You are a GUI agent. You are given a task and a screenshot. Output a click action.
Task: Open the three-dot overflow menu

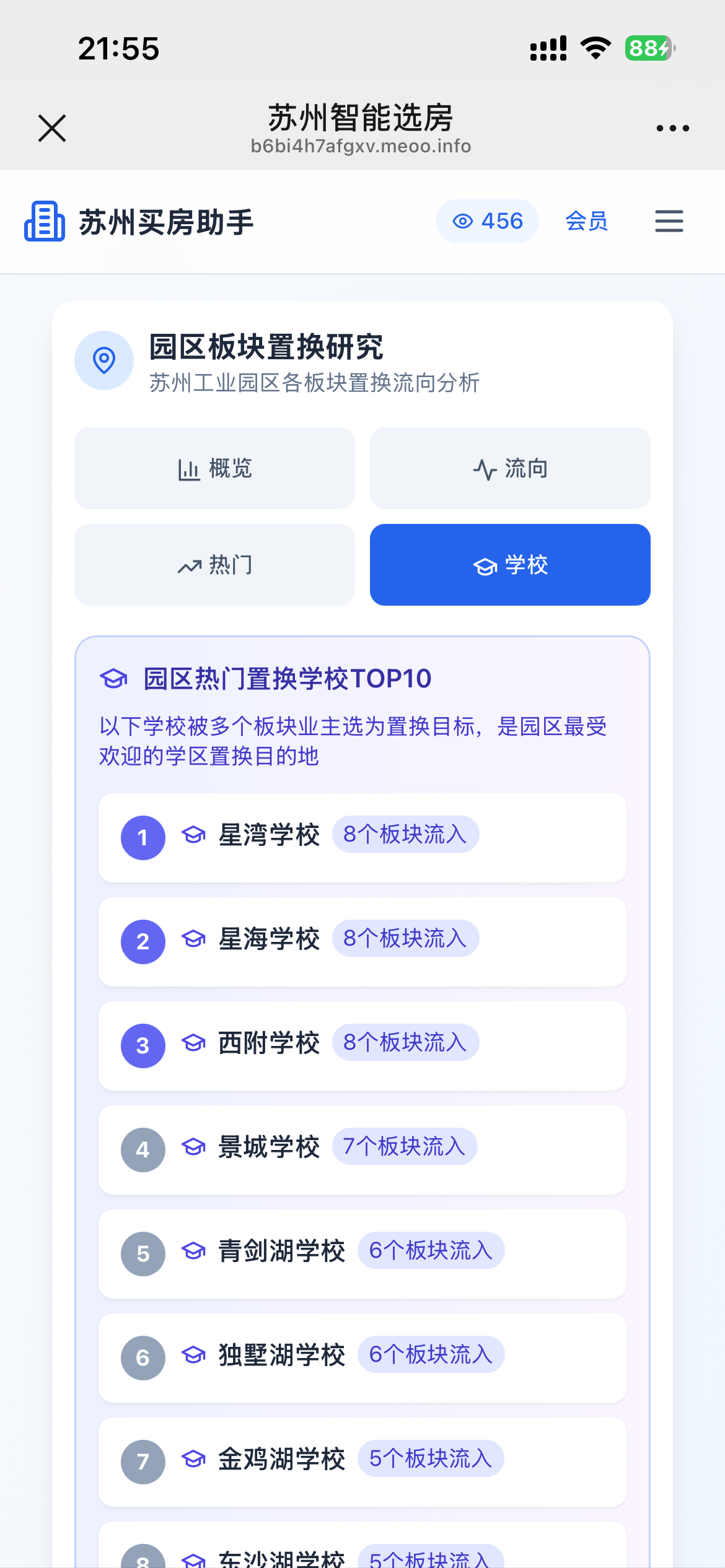click(672, 128)
